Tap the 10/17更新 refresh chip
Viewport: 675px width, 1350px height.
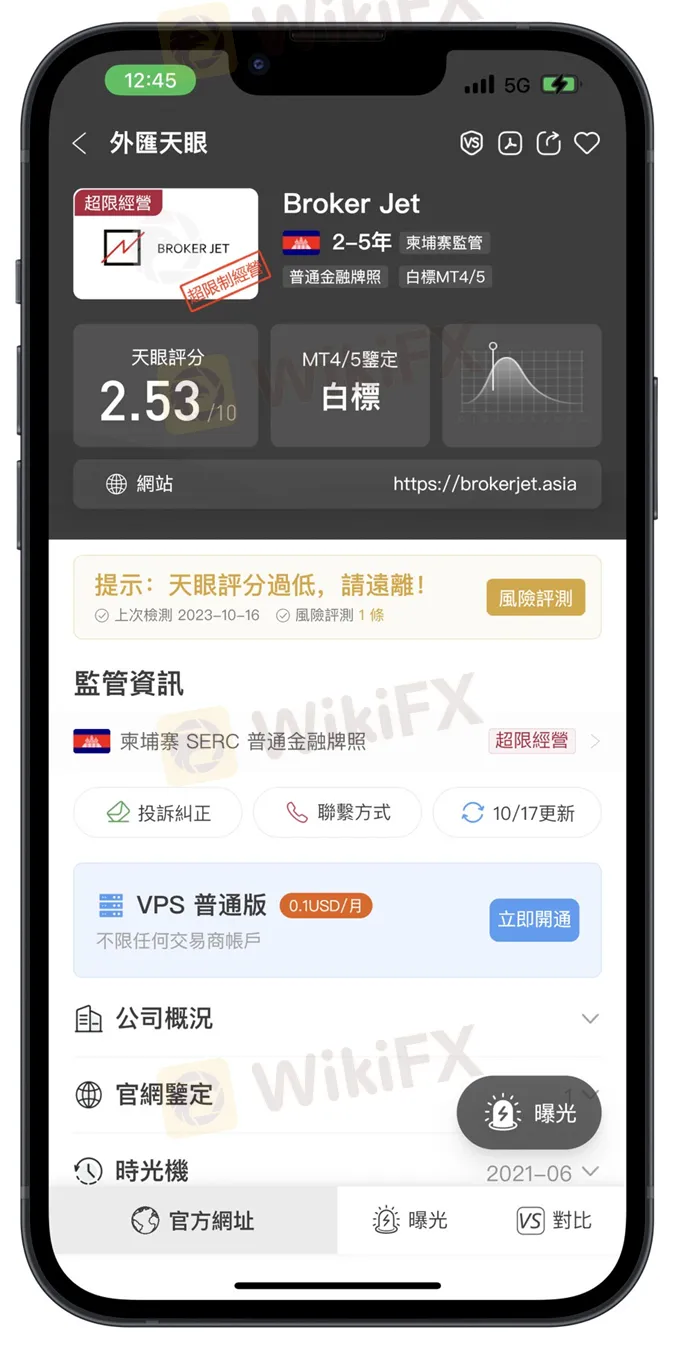pos(517,812)
